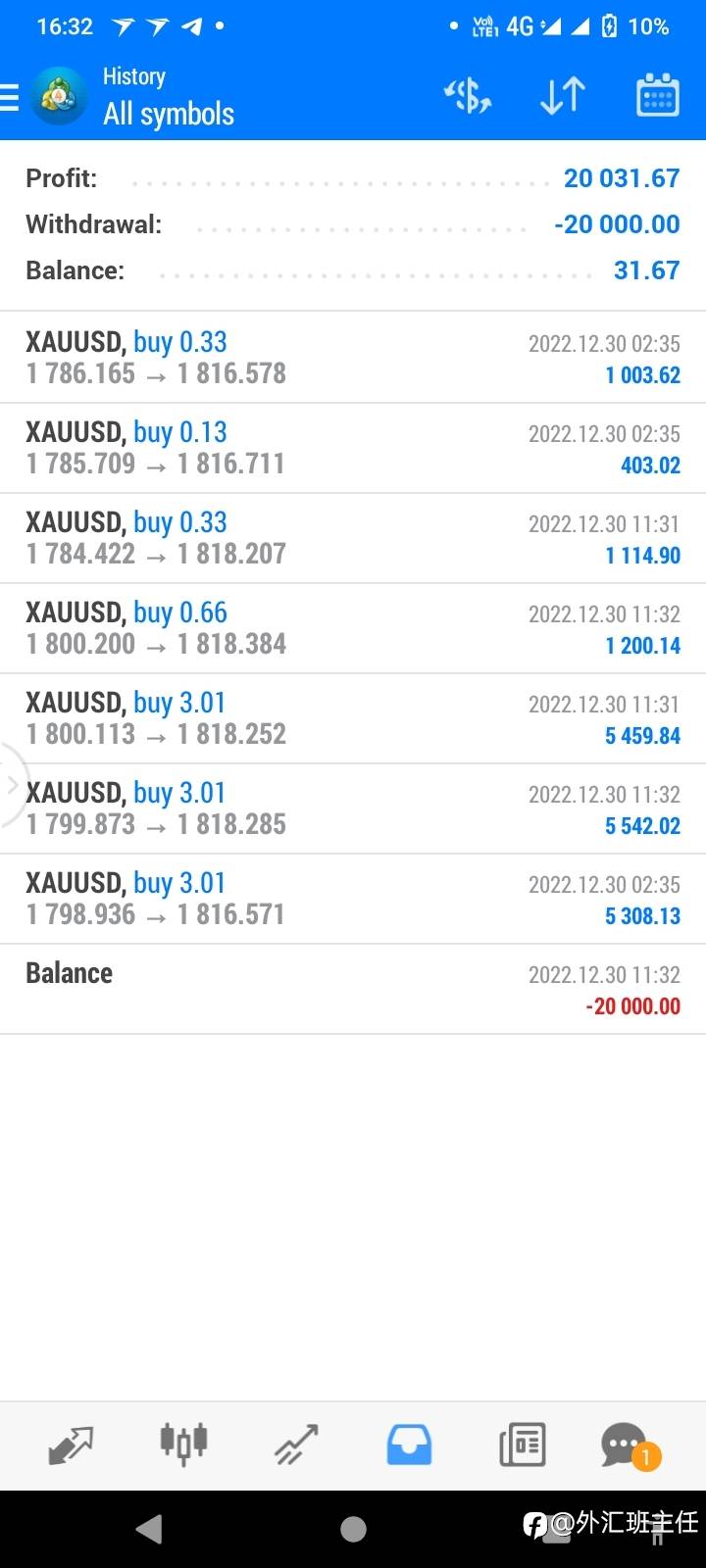
Task: Open the side drawer menu
Action: [x=12, y=97]
